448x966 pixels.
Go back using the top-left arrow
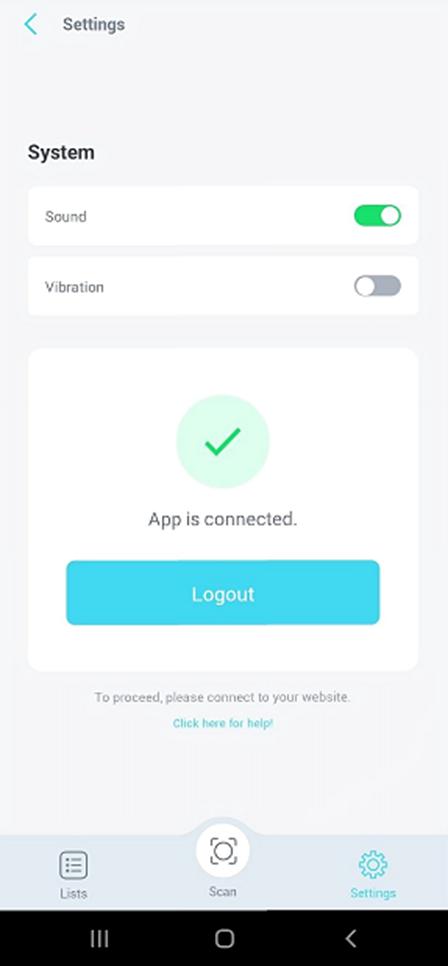pos(30,25)
